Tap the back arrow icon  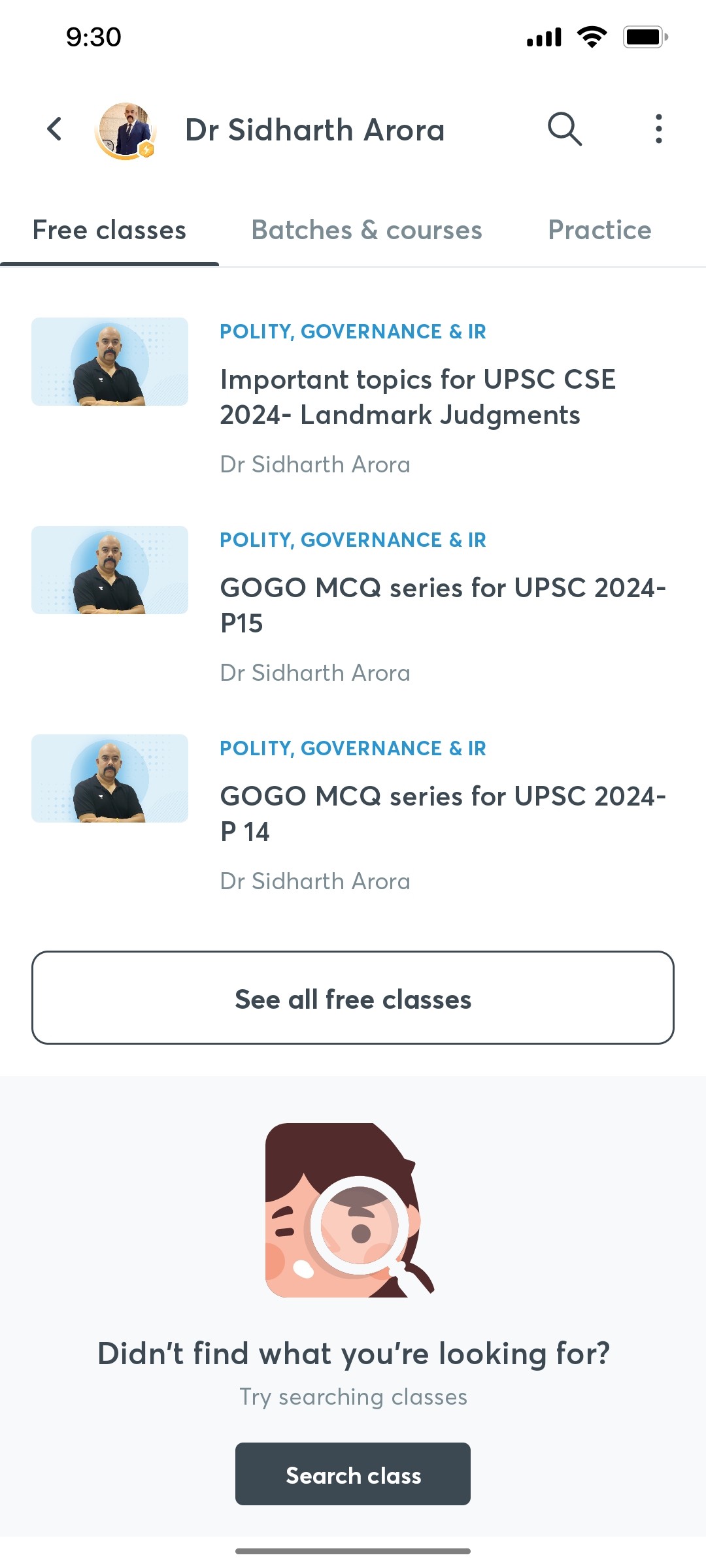point(55,129)
